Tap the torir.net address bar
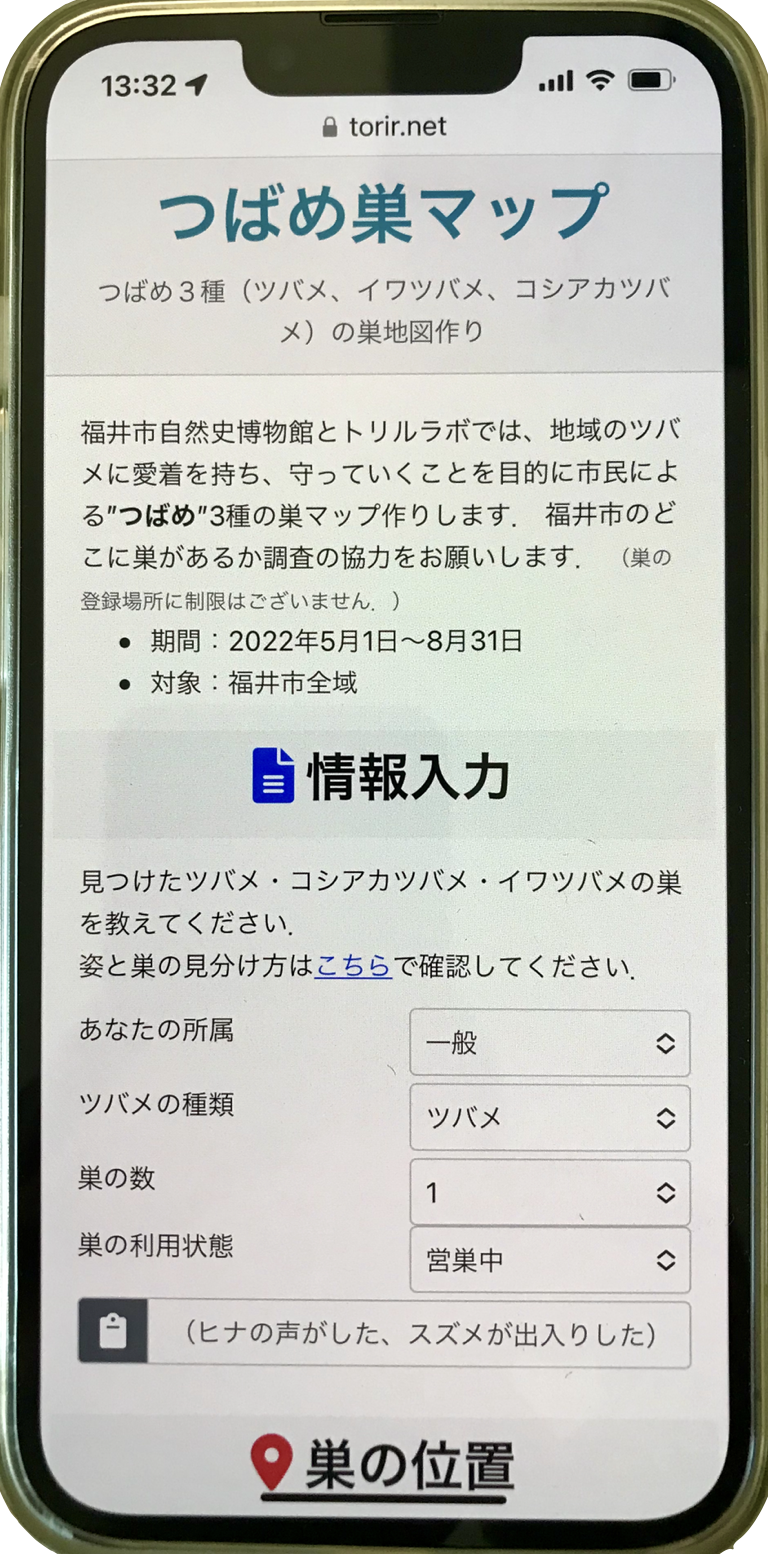 point(385,127)
